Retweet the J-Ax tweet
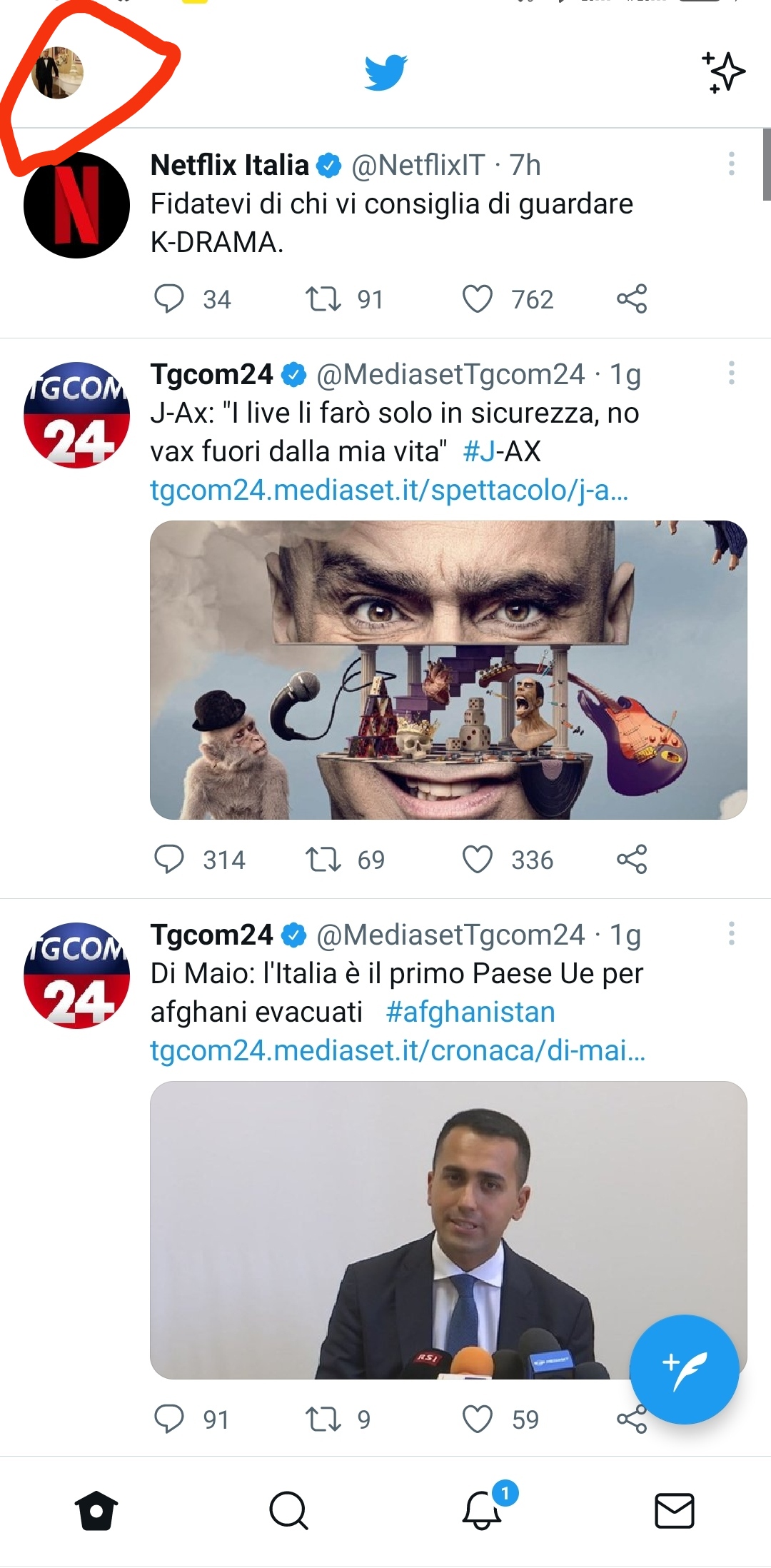The image size is (771, 1568). [x=323, y=860]
